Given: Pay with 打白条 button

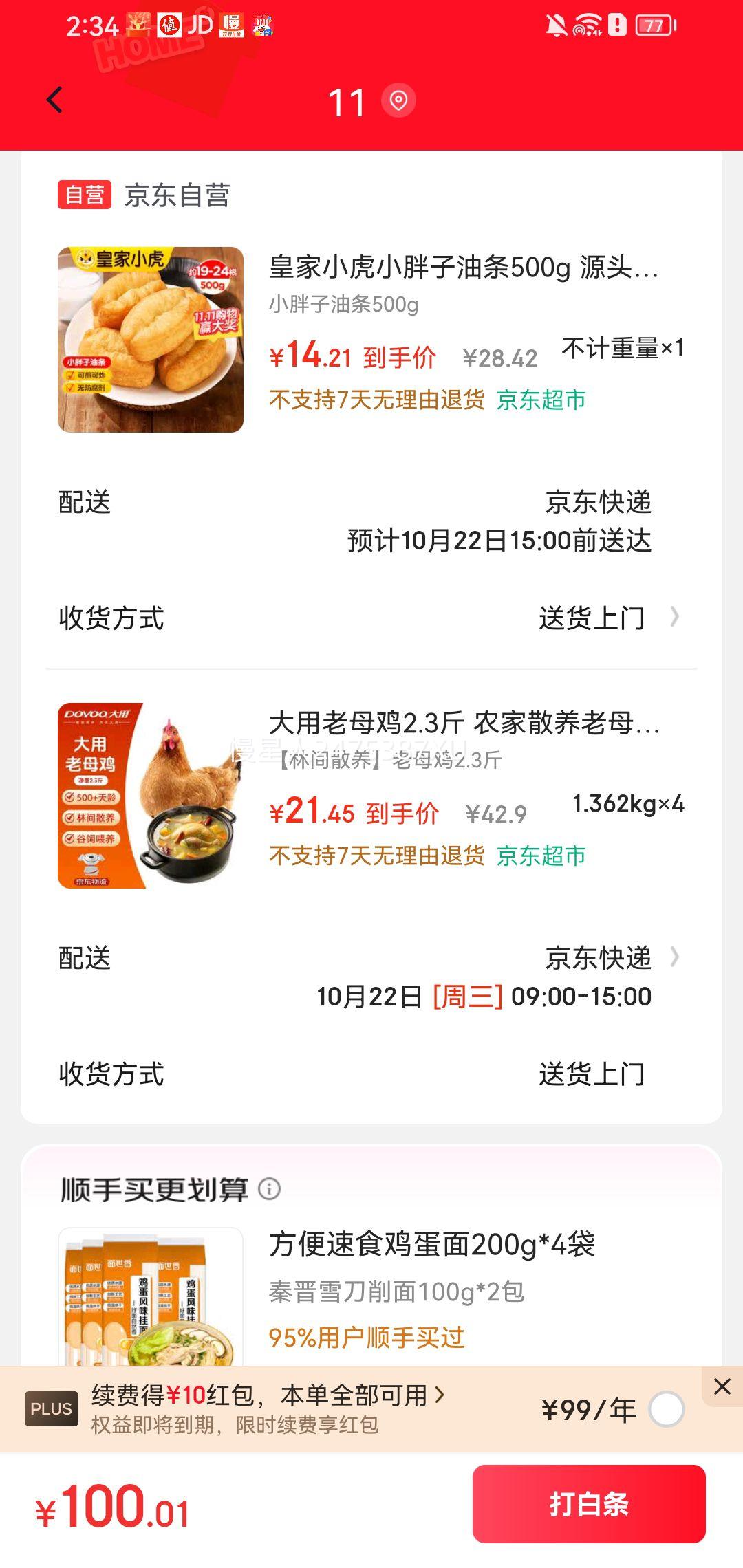Looking at the screenshot, I should 589,1504.
